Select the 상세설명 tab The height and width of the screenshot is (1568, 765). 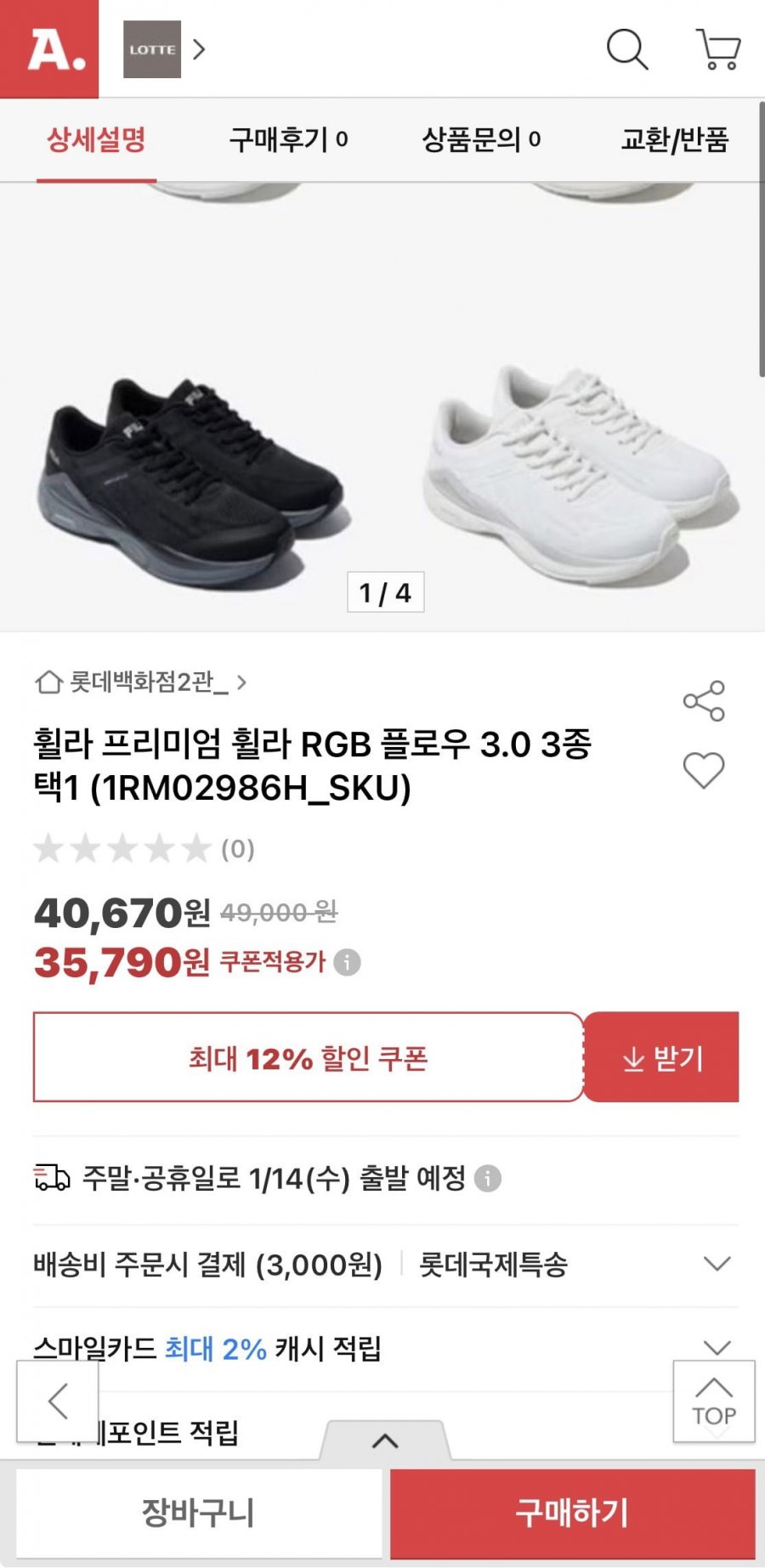click(96, 139)
